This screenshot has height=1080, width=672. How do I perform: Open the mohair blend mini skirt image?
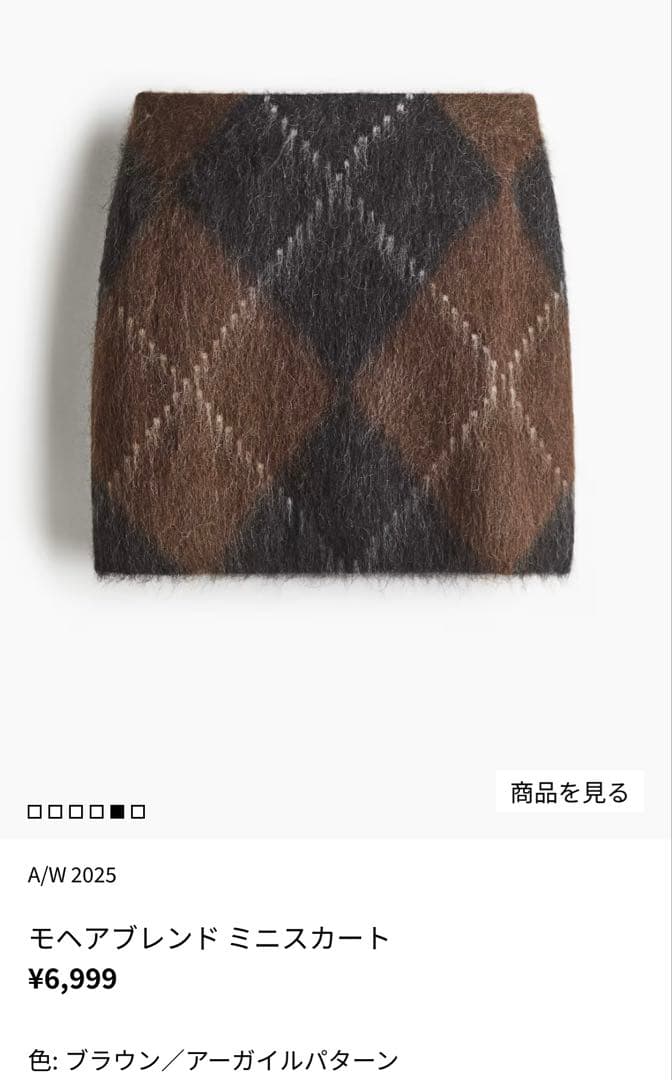click(334, 335)
